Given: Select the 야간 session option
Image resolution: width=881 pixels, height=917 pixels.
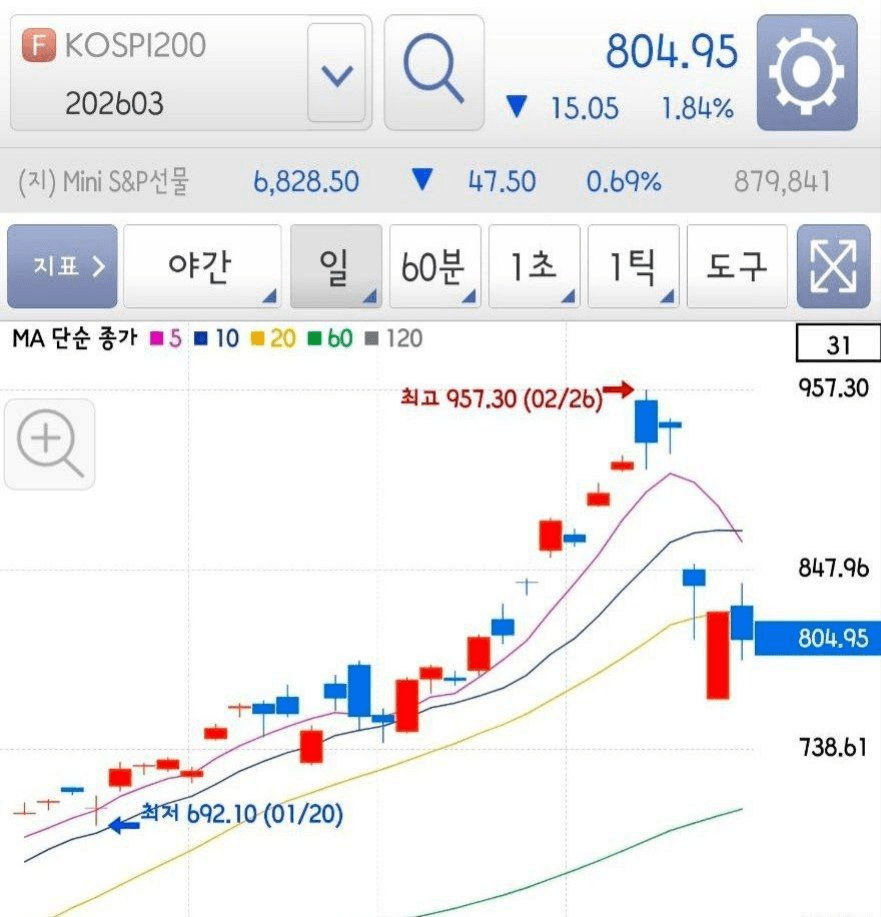Looking at the screenshot, I should [x=203, y=266].
